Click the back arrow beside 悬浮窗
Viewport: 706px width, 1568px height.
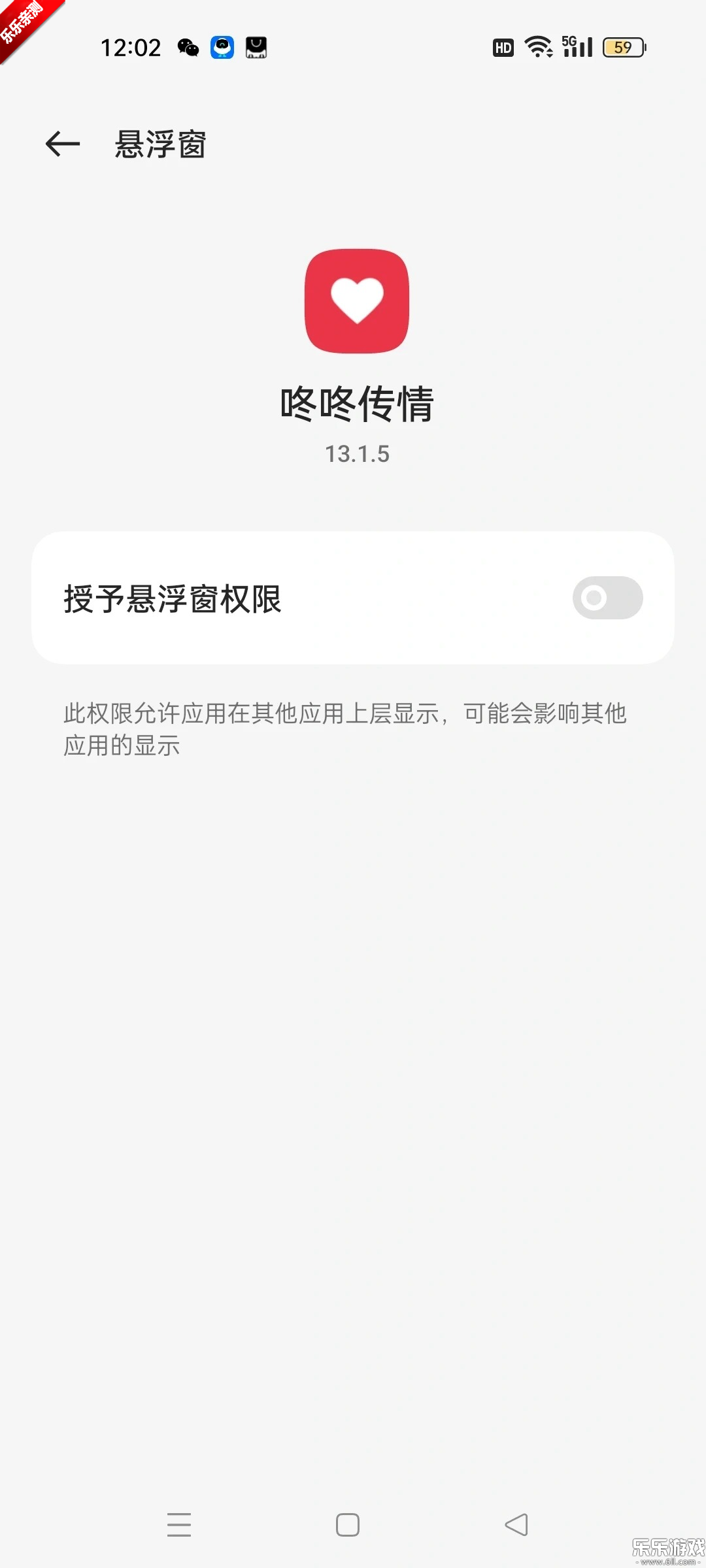(61, 145)
